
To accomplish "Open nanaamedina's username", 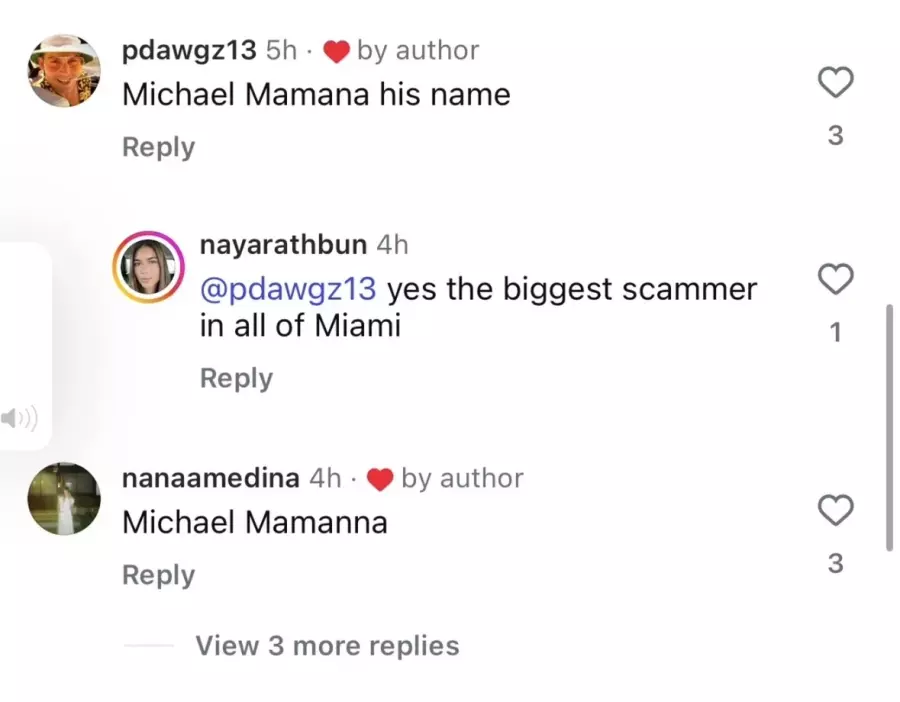I will point(210,479).
